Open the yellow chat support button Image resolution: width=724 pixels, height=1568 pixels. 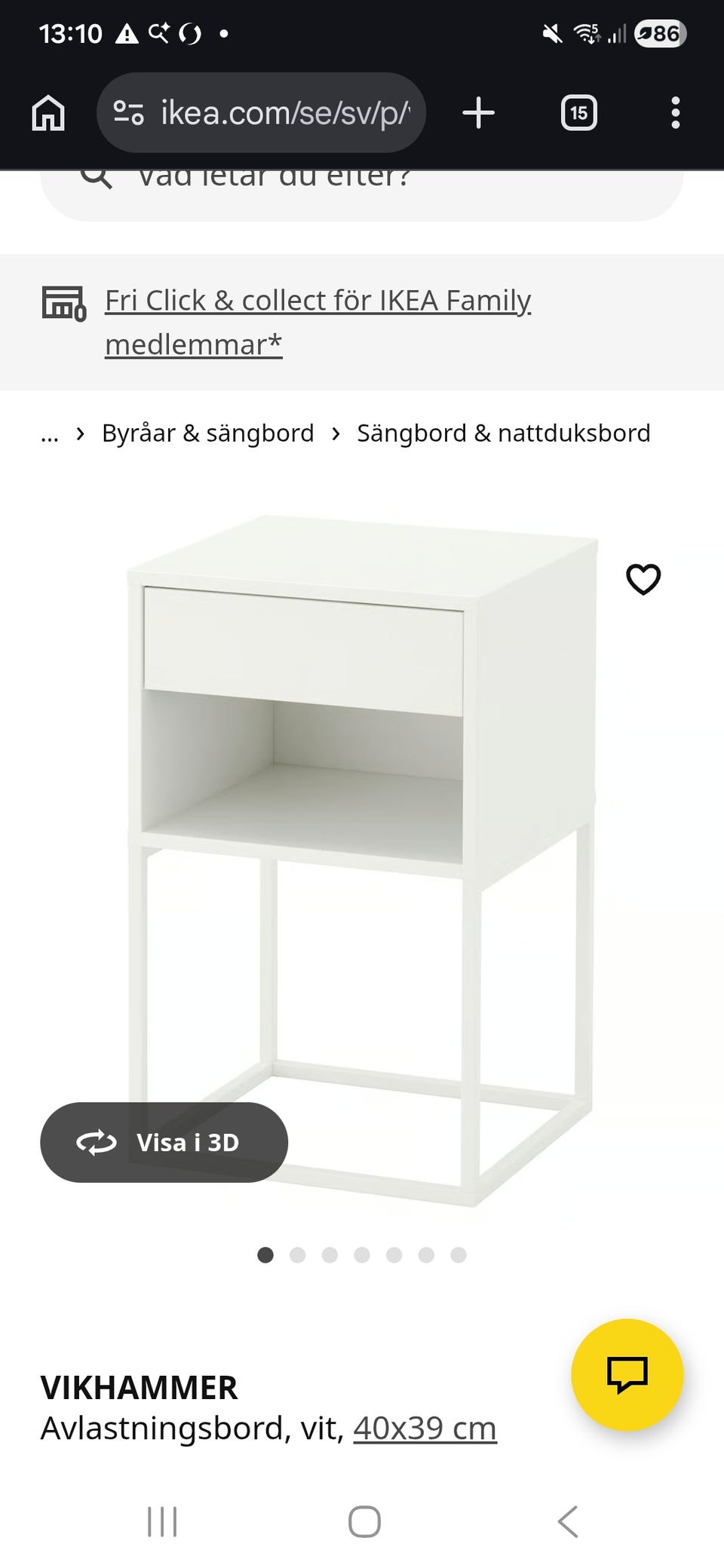[x=627, y=1374]
